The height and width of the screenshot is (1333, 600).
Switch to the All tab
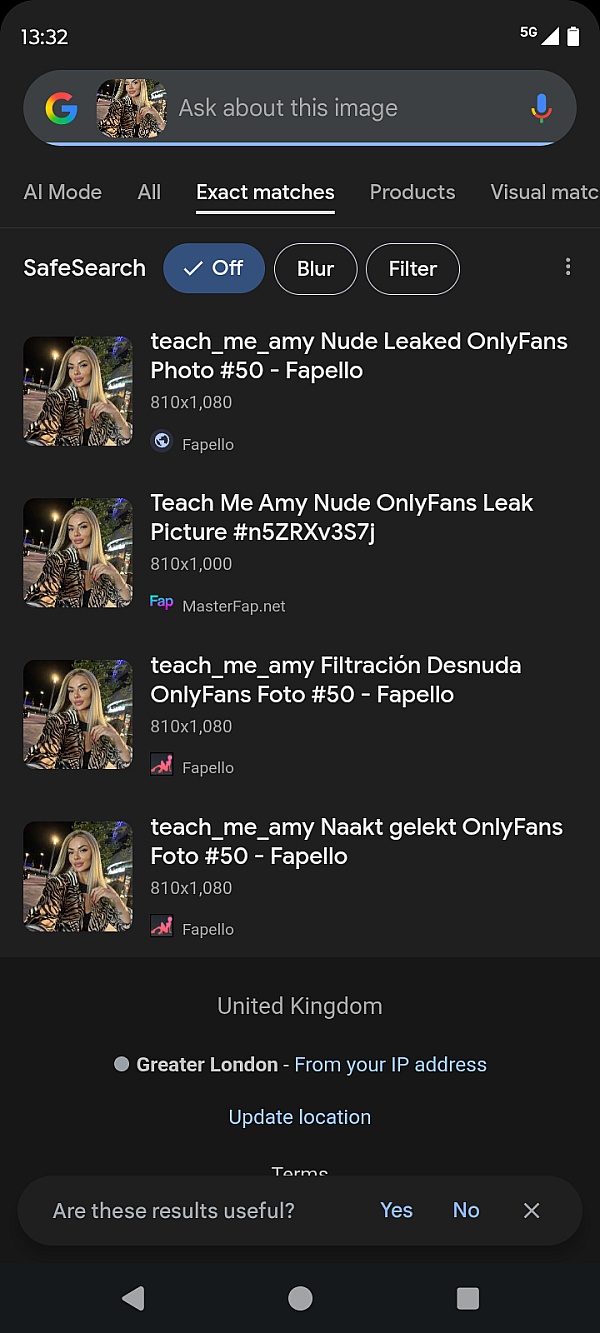tap(149, 192)
